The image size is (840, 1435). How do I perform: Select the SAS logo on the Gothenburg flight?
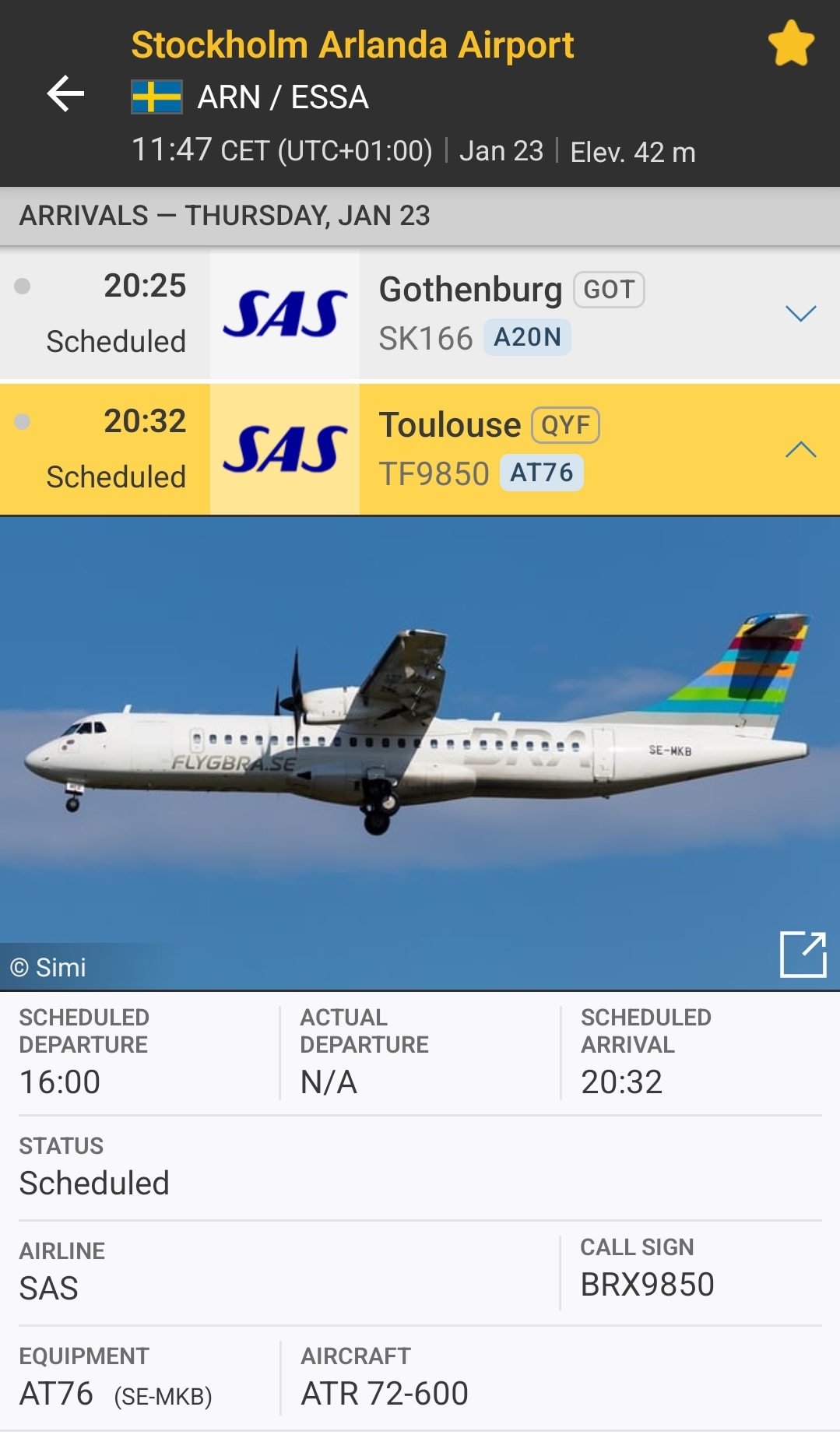[x=285, y=313]
